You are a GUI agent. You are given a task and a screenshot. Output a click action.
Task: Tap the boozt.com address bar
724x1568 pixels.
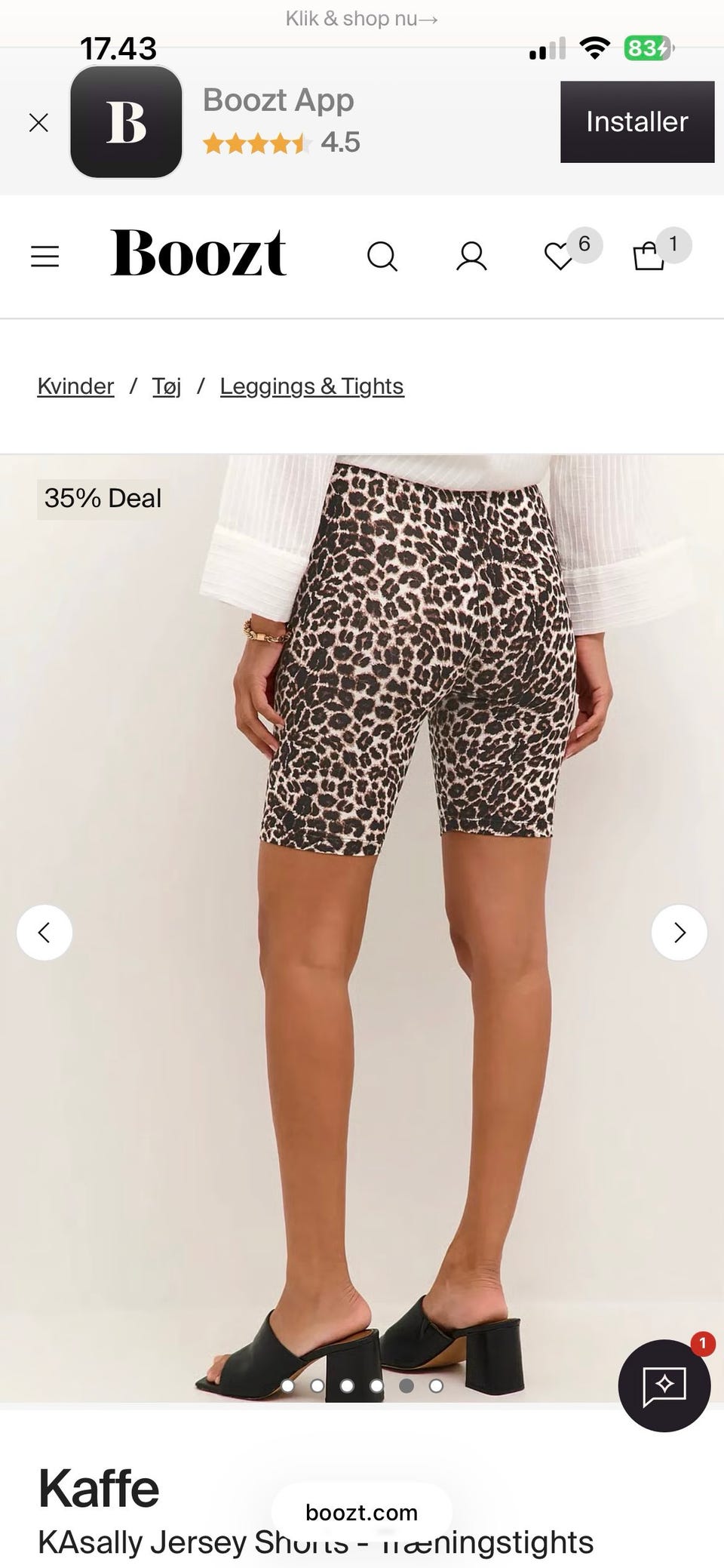pyautogui.click(x=362, y=1512)
